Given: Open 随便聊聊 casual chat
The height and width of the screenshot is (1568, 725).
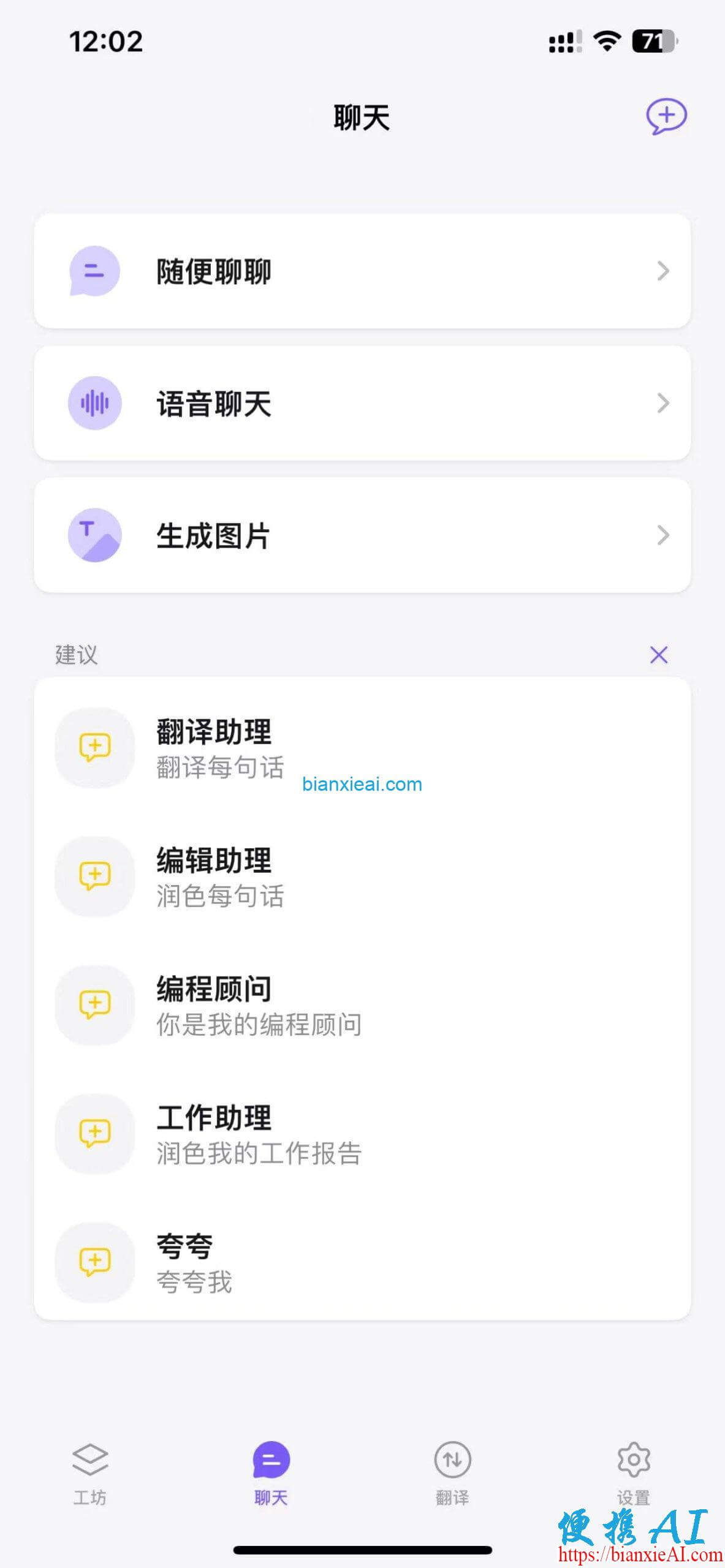Looking at the screenshot, I should pyautogui.click(x=362, y=271).
